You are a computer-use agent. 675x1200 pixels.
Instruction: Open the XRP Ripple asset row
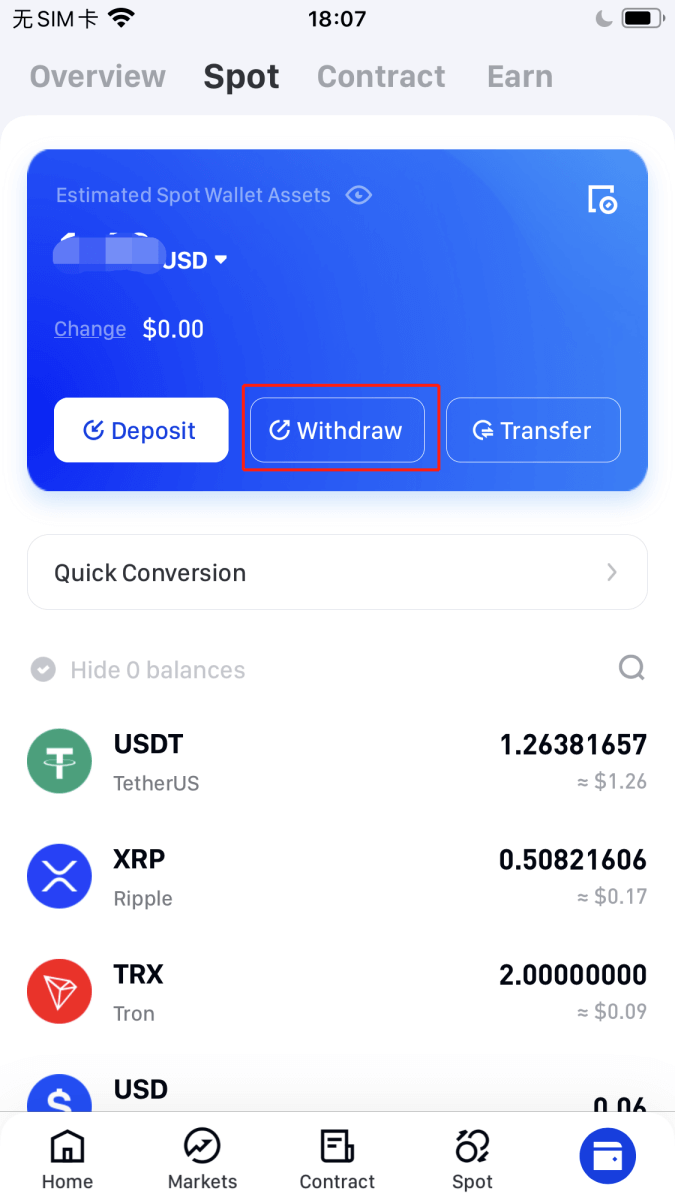pos(337,876)
